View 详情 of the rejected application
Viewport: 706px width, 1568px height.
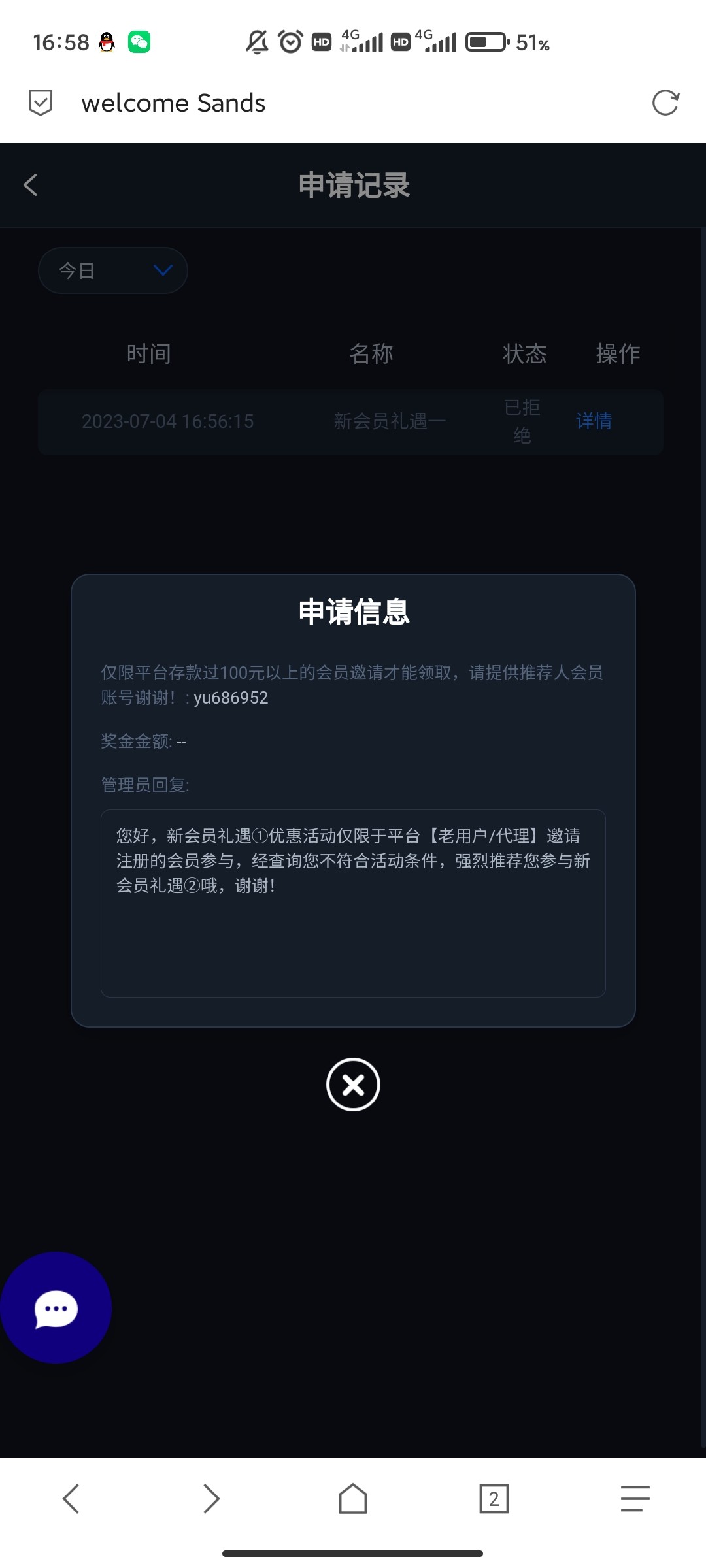594,421
